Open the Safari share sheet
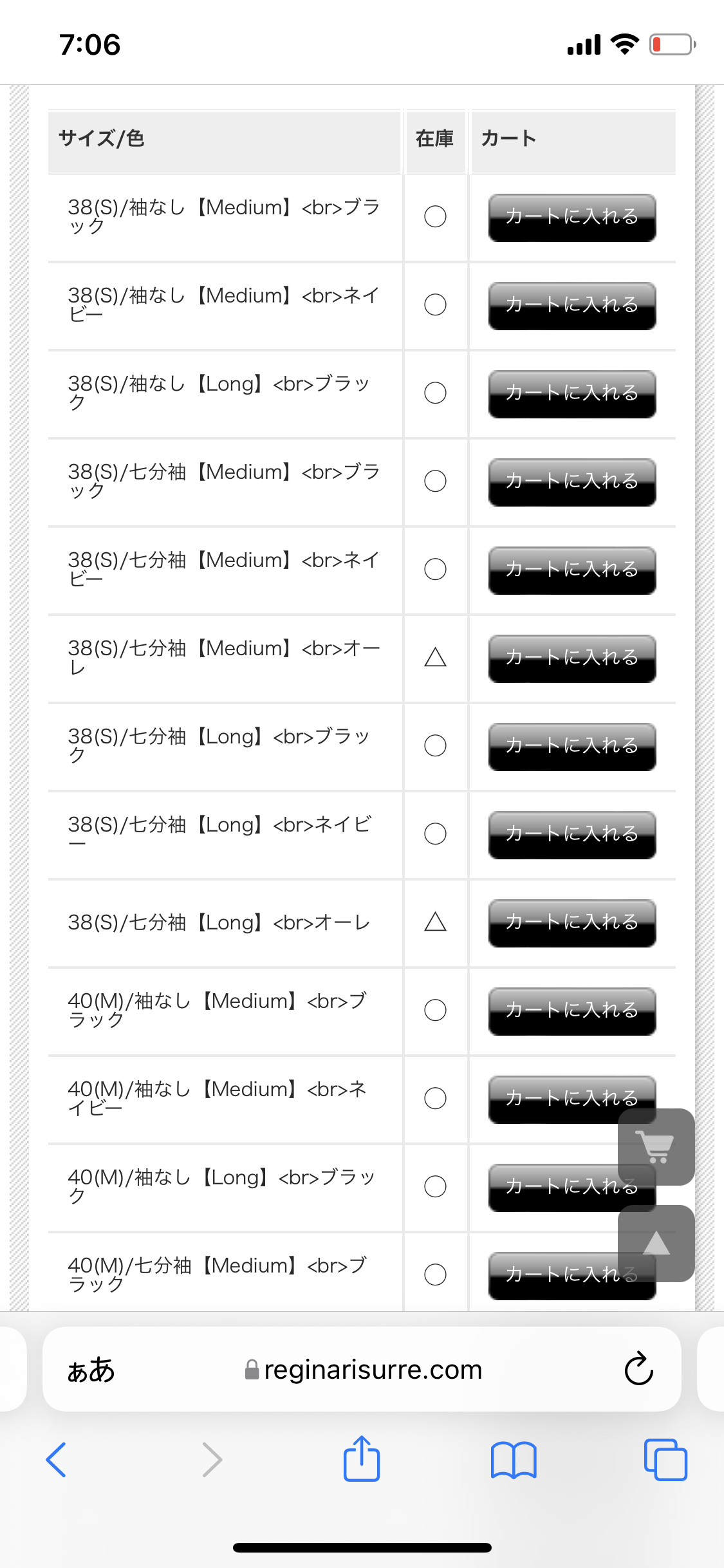Image resolution: width=724 pixels, height=1568 pixels. (x=362, y=1458)
